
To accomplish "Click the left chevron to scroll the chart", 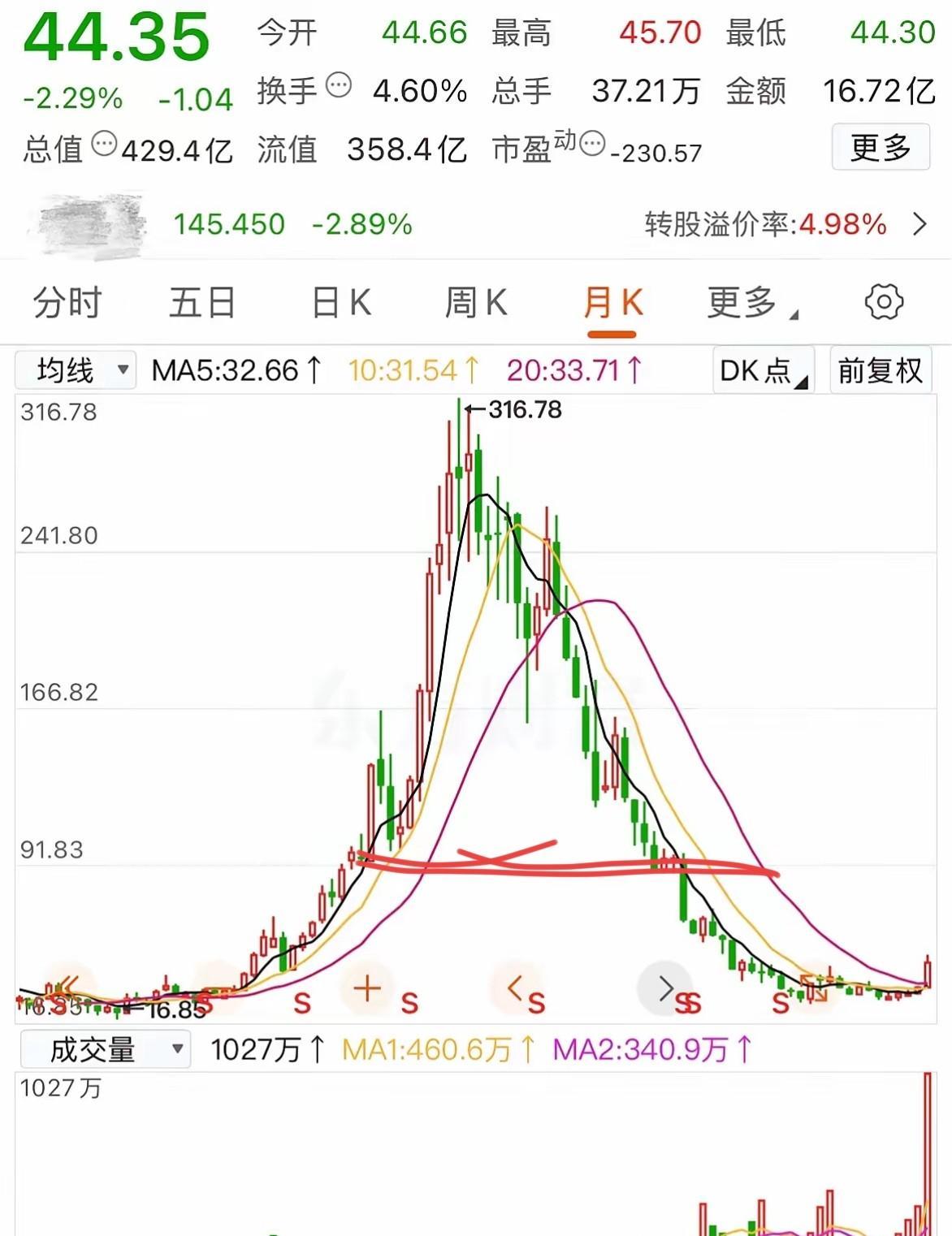I will coord(513,989).
